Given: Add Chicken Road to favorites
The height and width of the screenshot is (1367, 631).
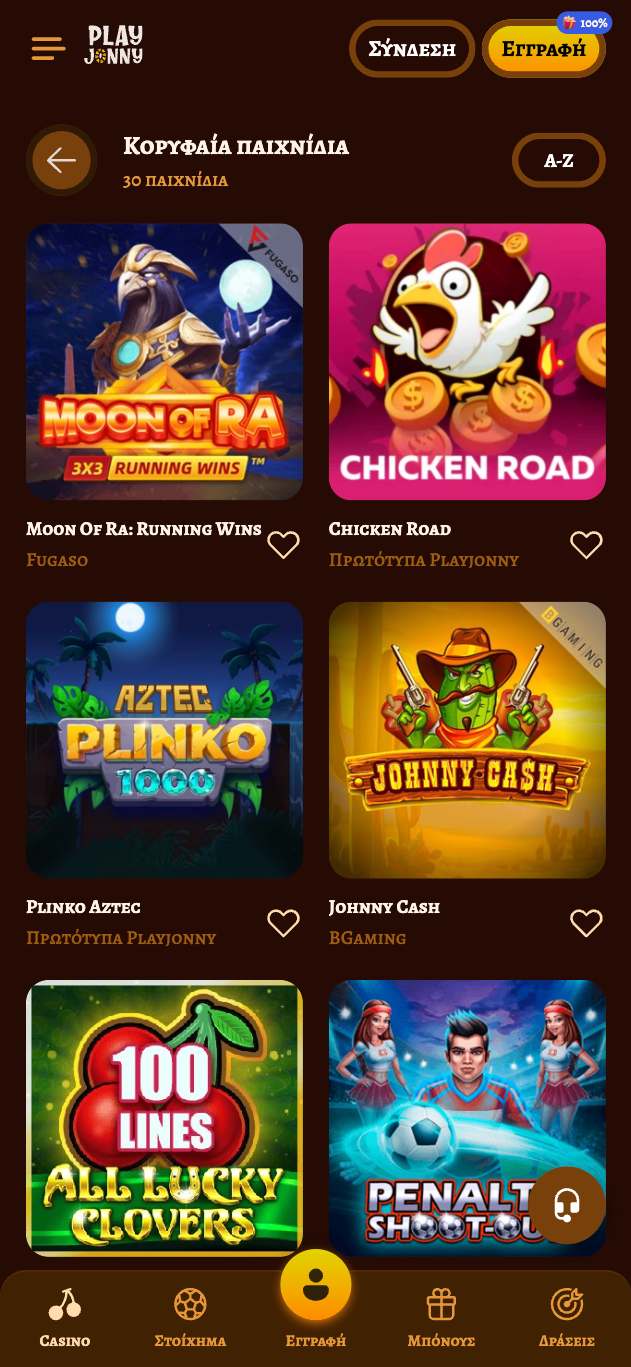Looking at the screenshot, I should coord(586,545).
